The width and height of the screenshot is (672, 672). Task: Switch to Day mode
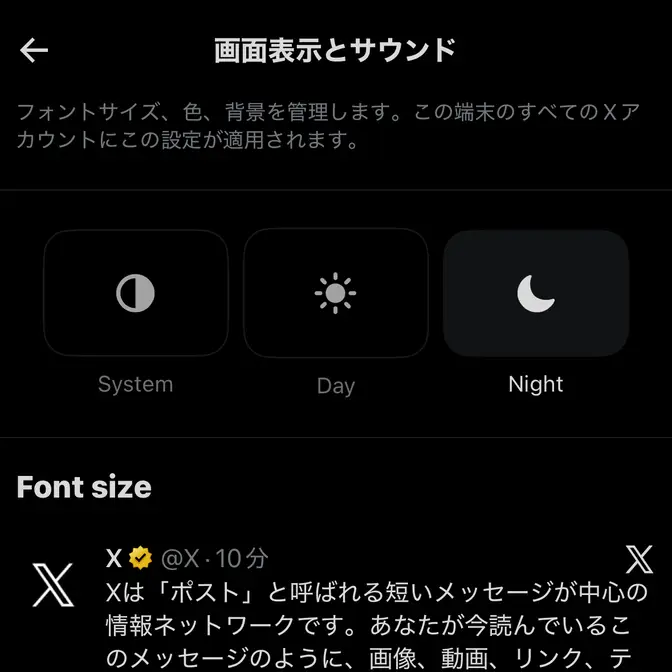tap(335, 294)
